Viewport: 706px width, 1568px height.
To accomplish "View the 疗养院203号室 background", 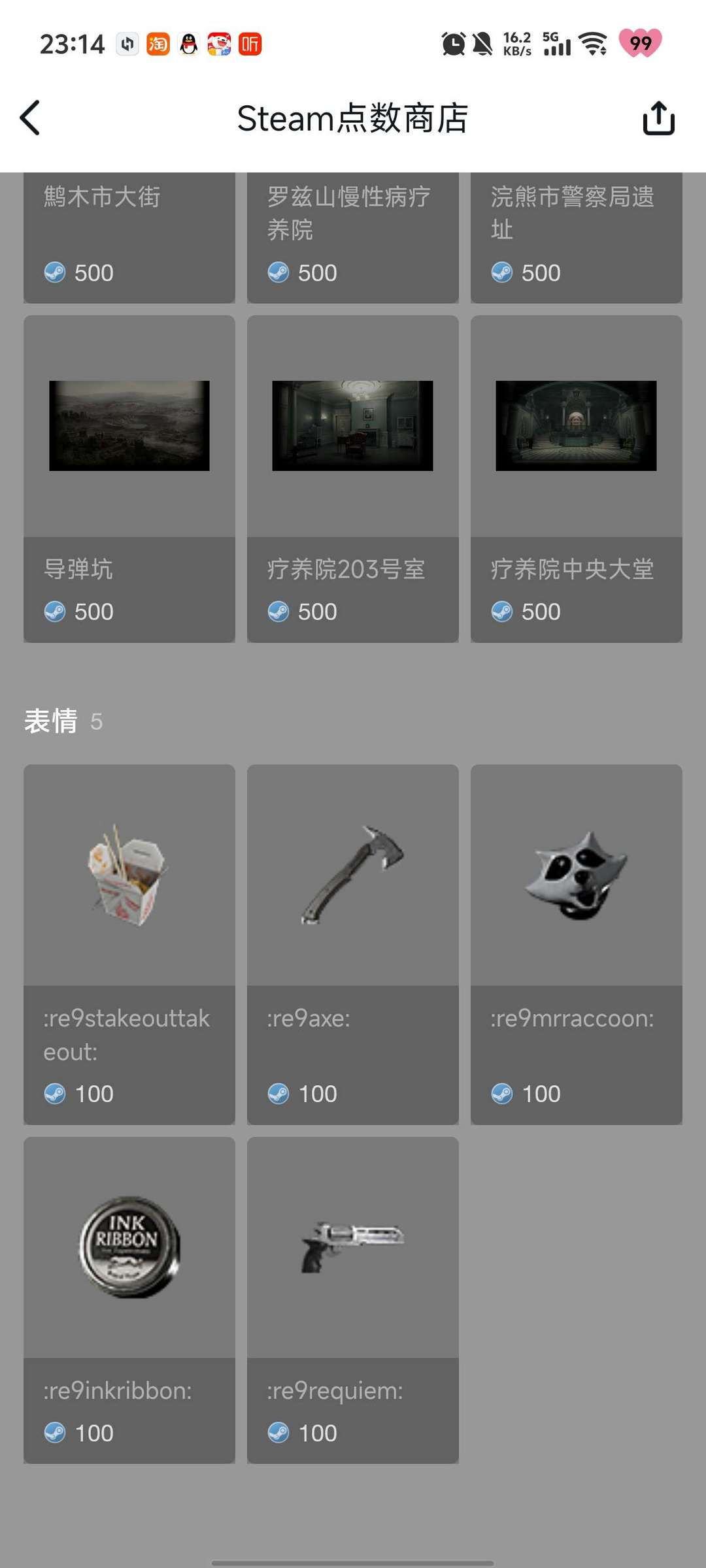I will coord(352,479).
